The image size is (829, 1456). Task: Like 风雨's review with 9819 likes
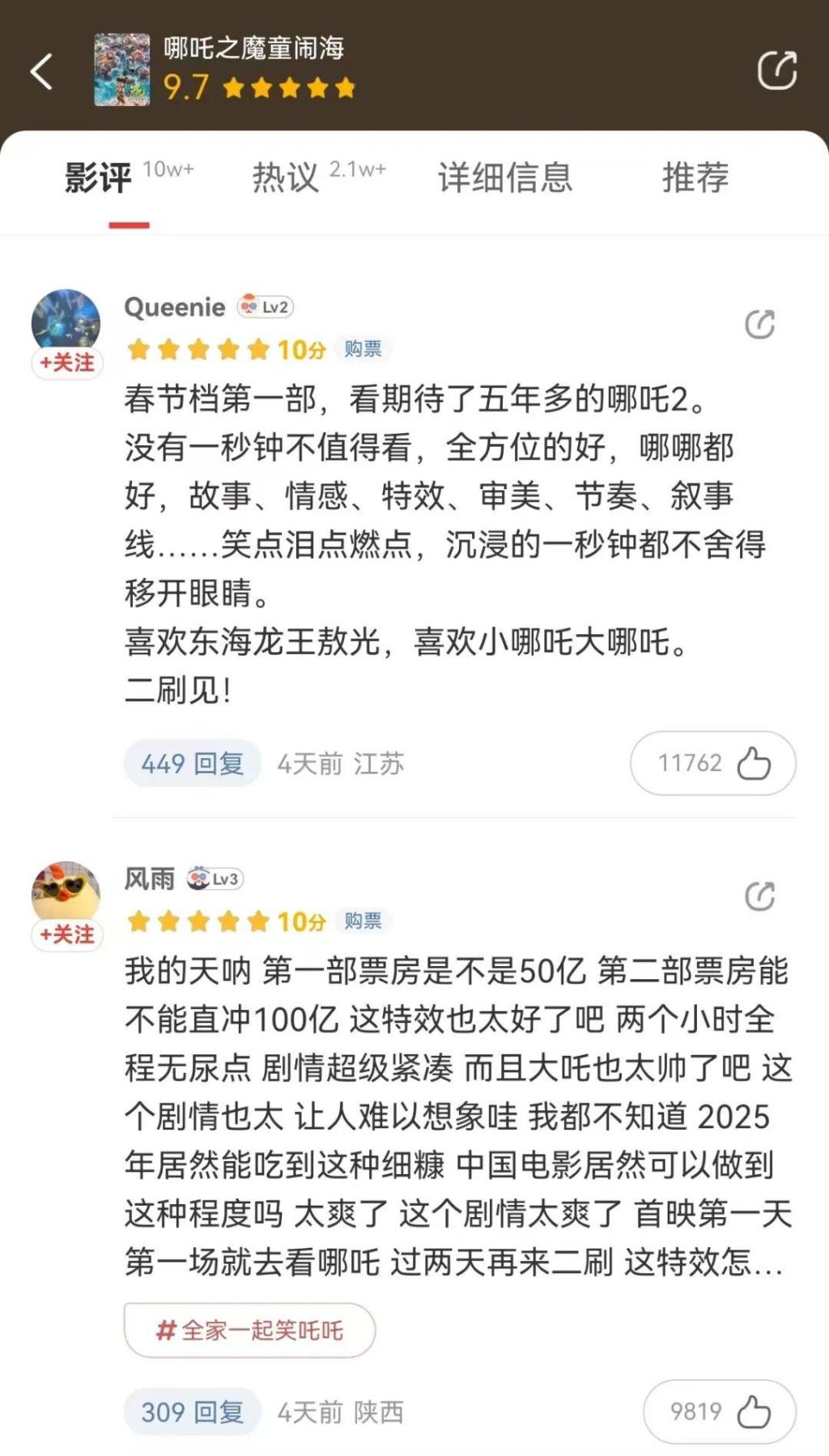tap(720, 1411)
